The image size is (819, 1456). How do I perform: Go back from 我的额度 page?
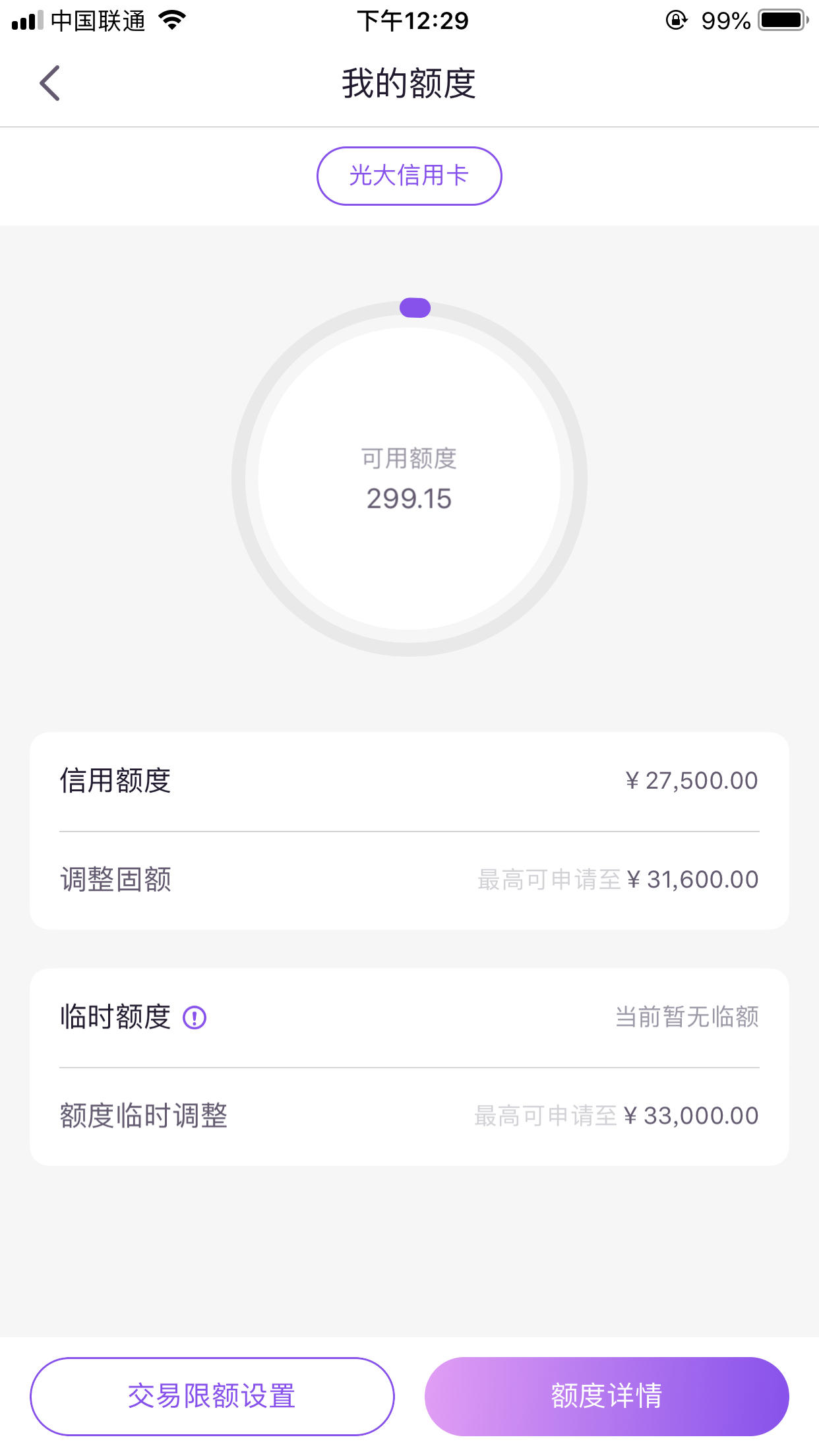tap(49, 83)
